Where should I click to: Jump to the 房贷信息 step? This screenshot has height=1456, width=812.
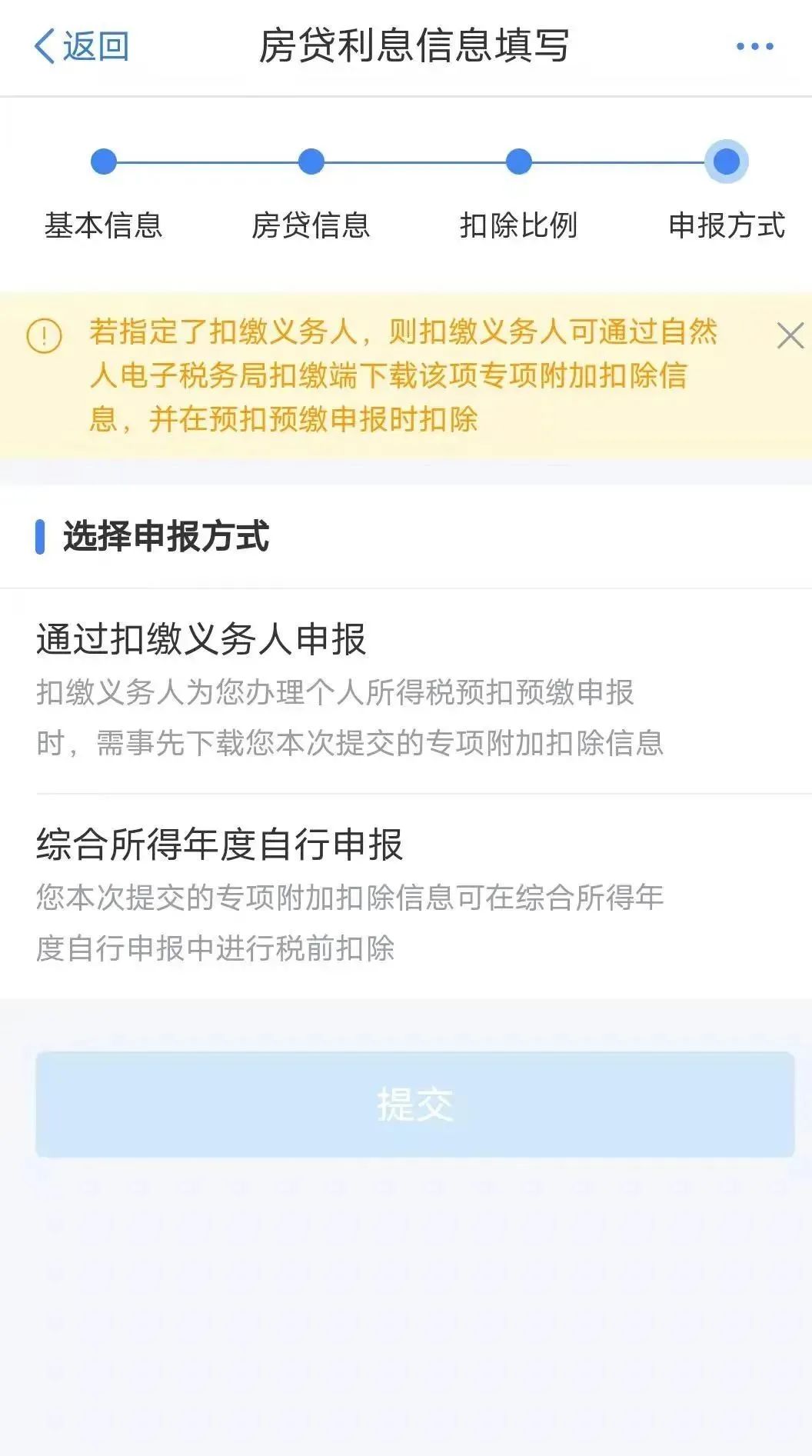[x=311, y=193]
